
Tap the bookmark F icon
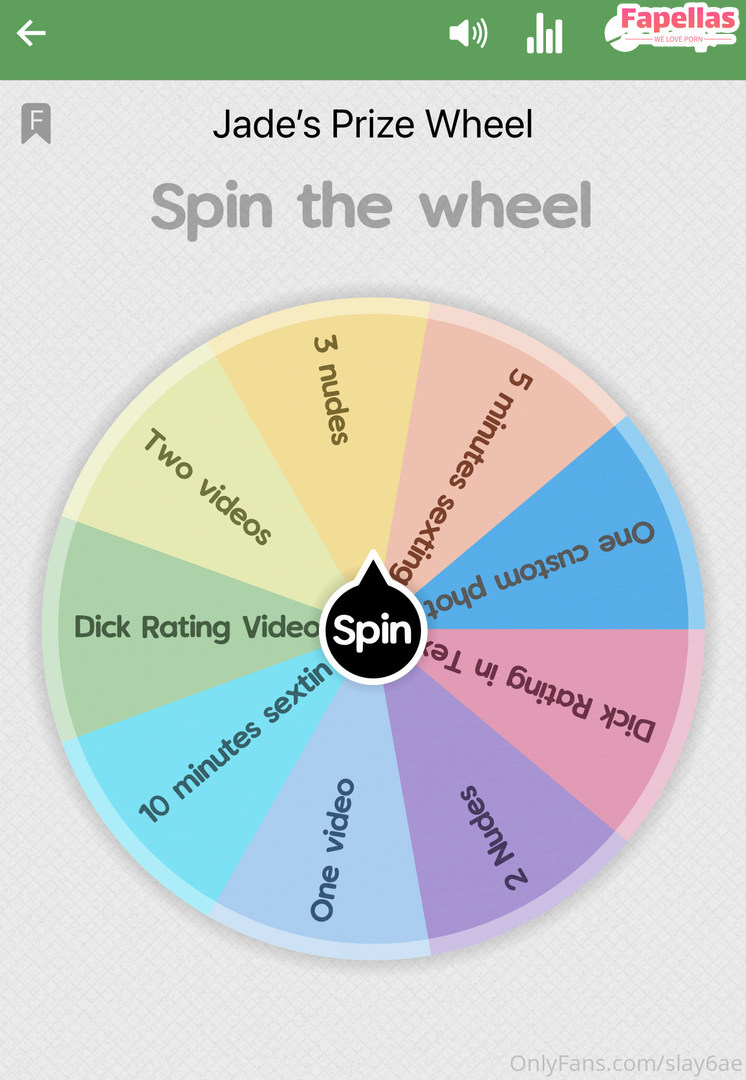click(36, 124)
